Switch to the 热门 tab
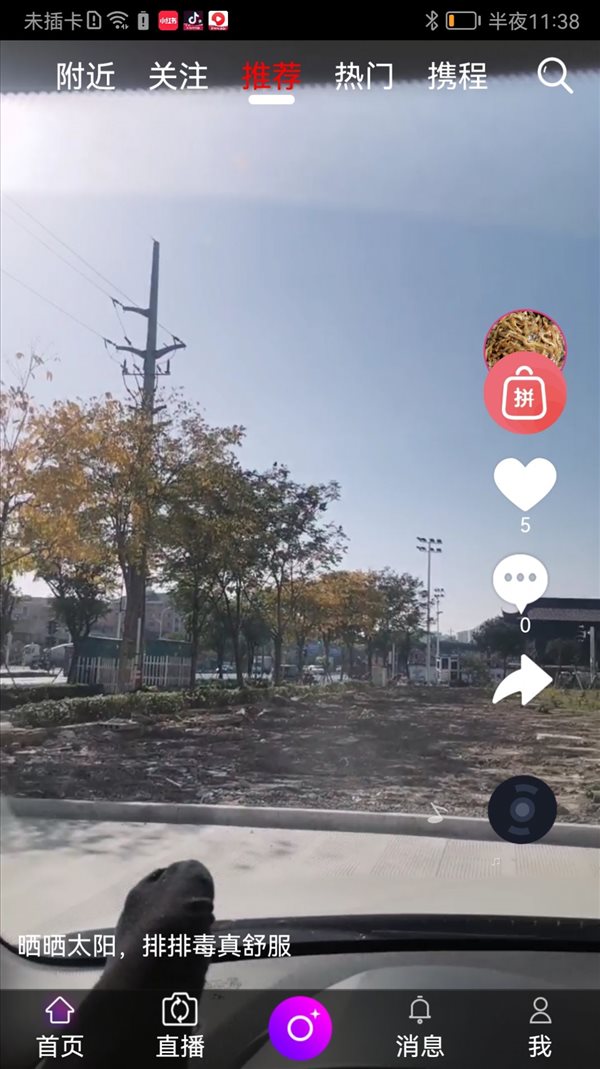600x1069 pixels. click(364, 76)
